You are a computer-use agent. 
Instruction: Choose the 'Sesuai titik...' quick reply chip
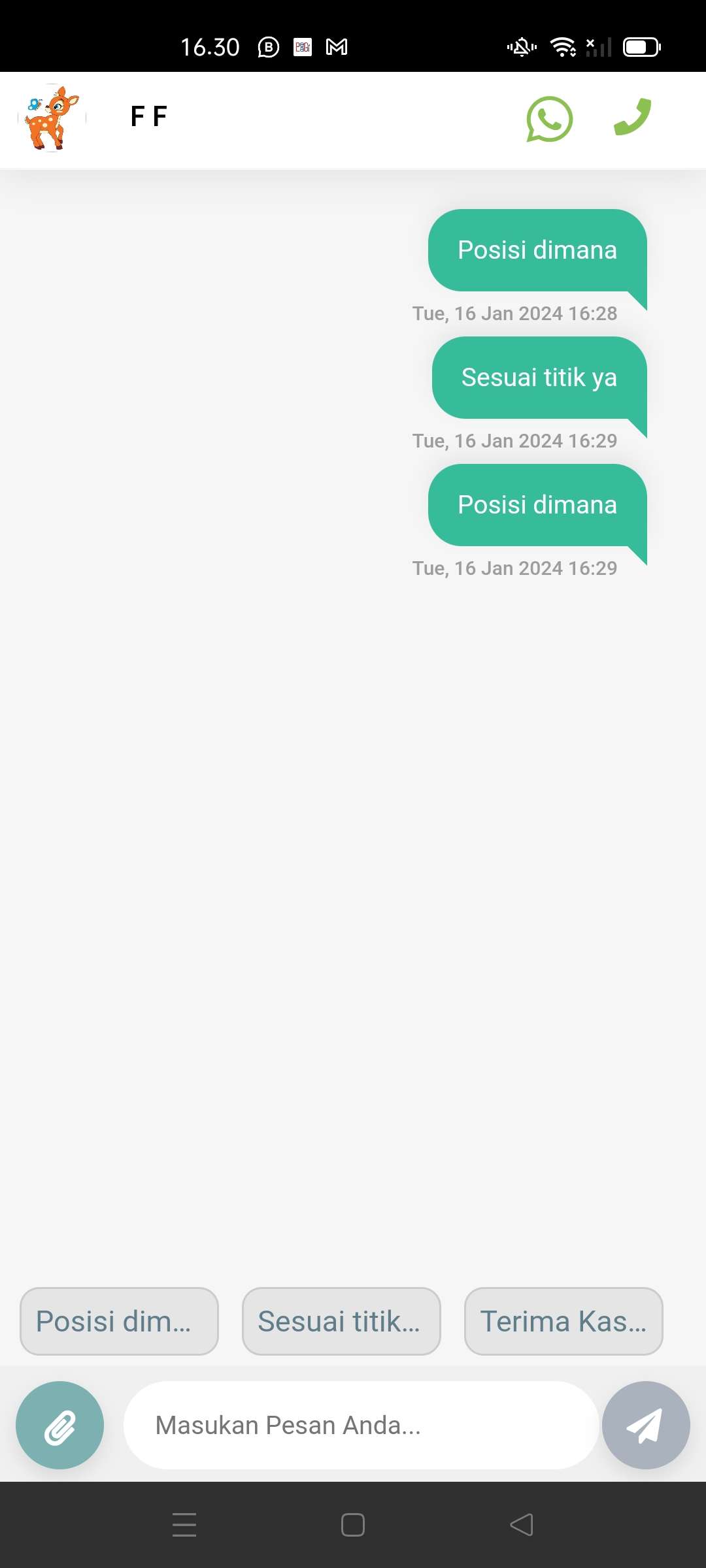pos(341,1321)
